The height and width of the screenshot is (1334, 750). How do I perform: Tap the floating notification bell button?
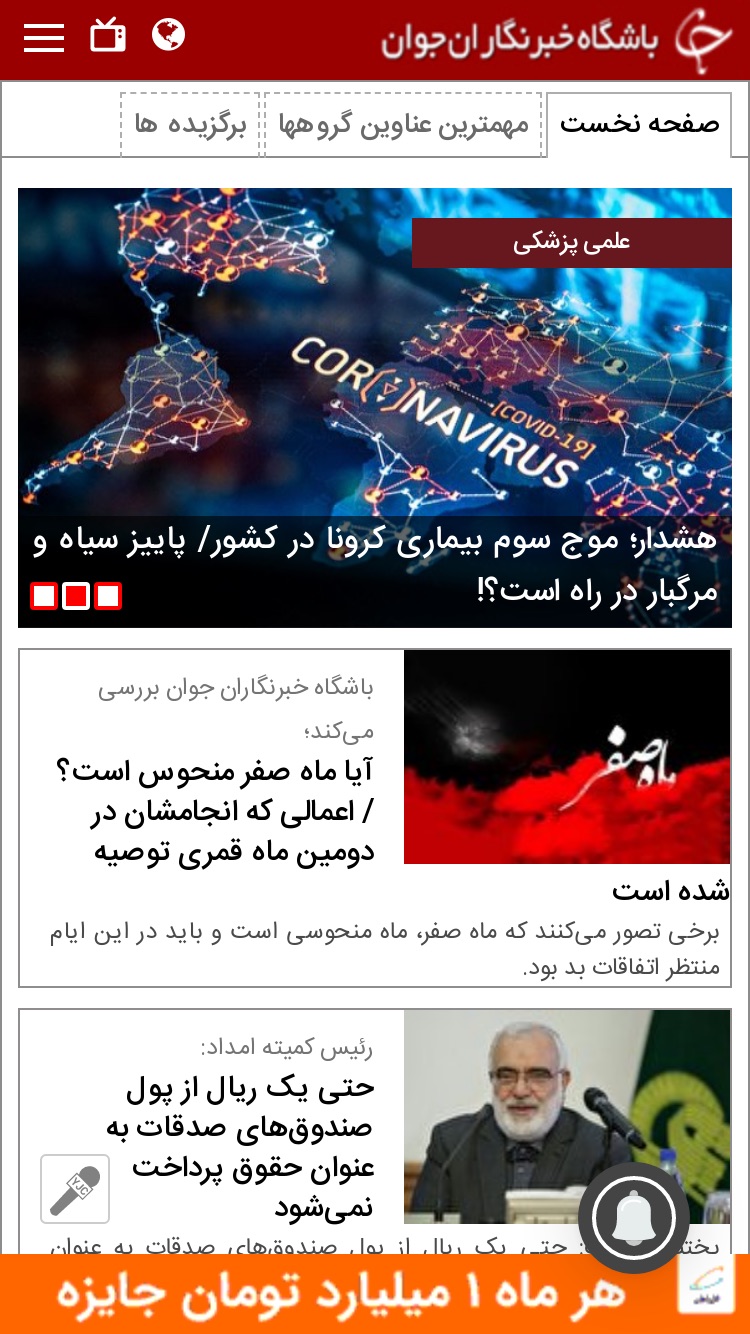coord(634,1218)
